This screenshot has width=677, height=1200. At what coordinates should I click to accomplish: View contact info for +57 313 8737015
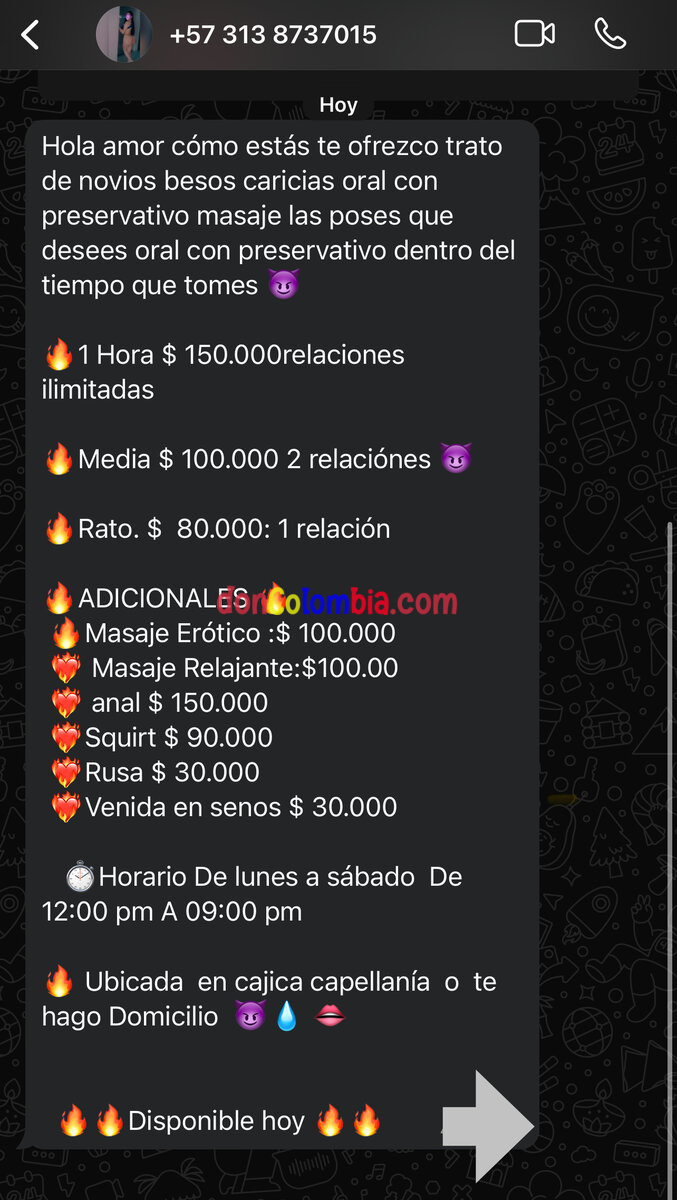pos(273,35)
